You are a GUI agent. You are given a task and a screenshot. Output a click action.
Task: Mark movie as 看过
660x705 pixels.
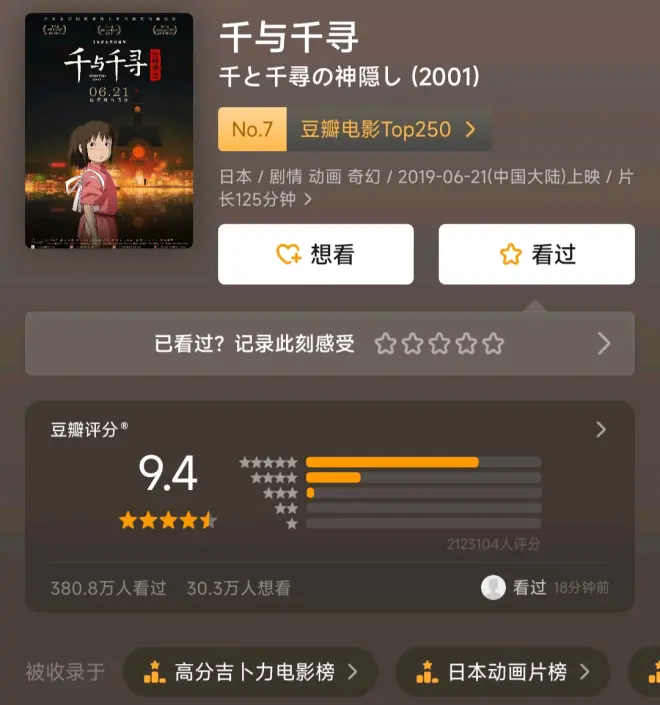click(536, 255)
